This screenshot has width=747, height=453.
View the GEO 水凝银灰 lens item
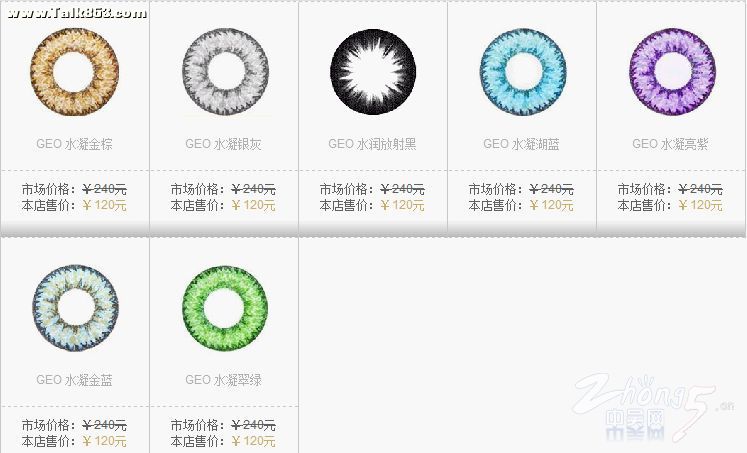[223, 70]
